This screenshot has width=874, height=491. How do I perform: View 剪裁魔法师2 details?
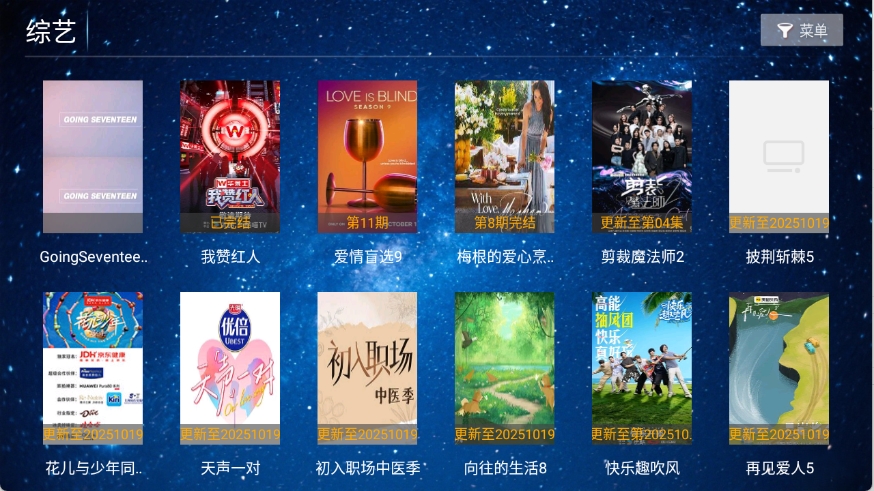click(641, 157)
